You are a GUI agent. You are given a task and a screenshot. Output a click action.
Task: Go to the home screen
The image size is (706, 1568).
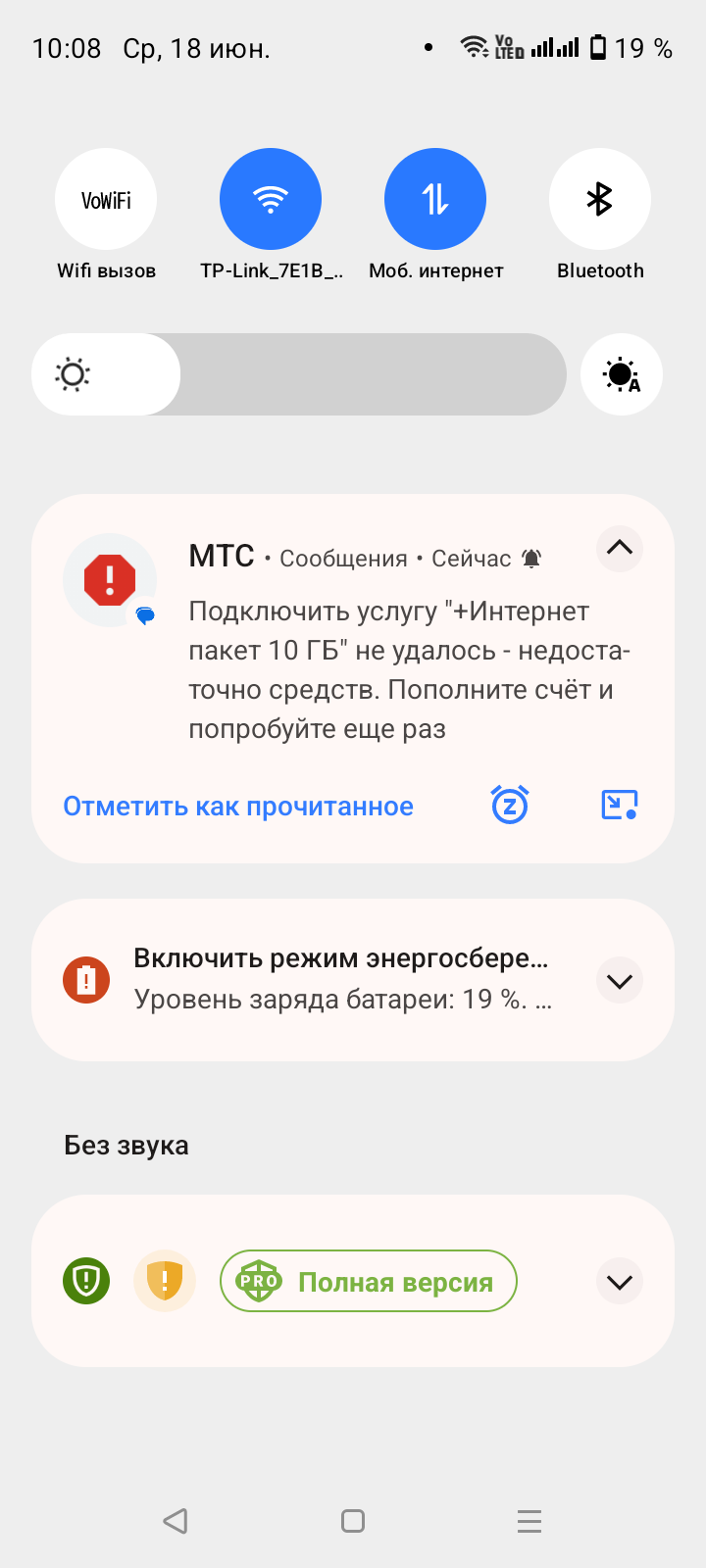pyautogui.click(x=353, y=1521)
